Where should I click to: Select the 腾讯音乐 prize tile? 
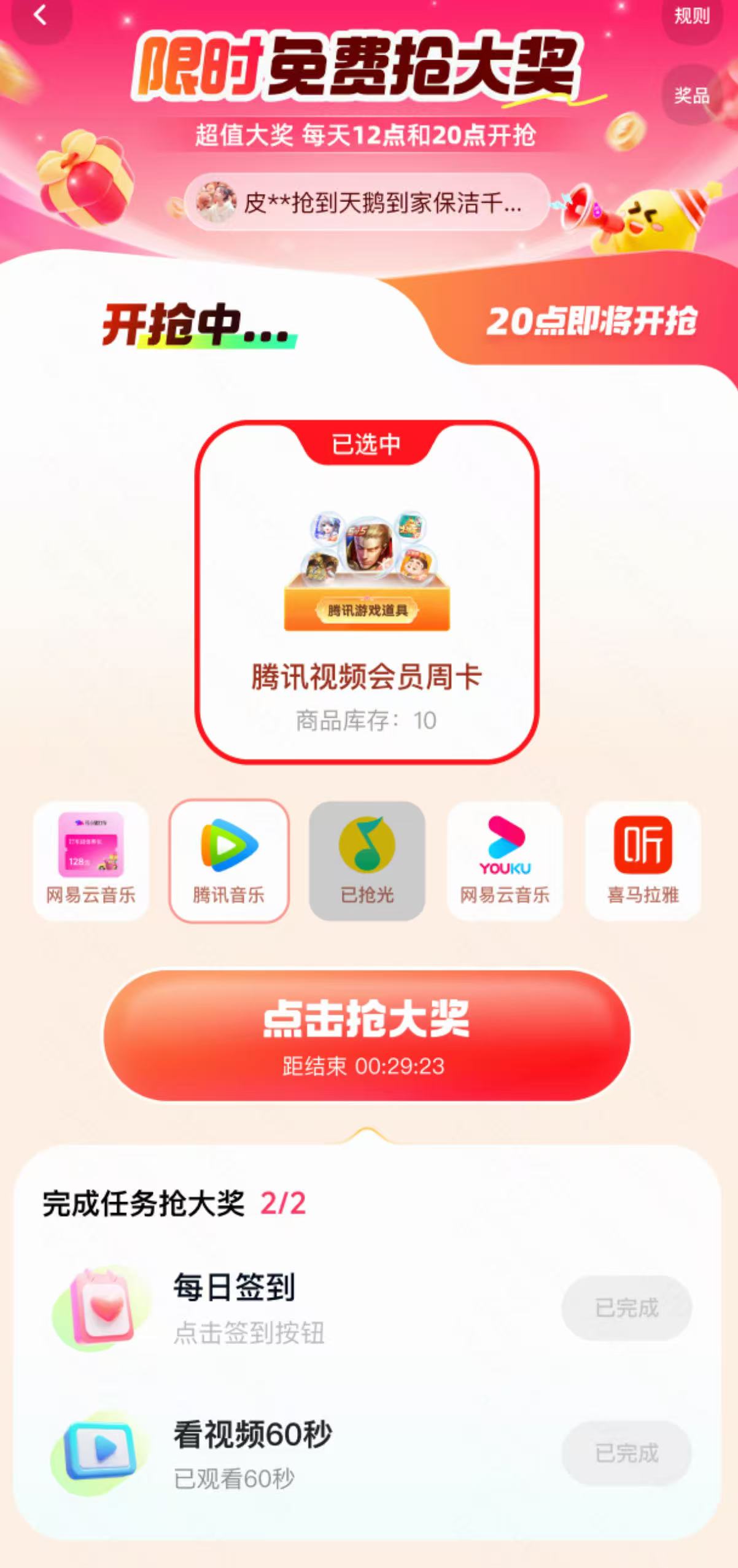(228, 860)
